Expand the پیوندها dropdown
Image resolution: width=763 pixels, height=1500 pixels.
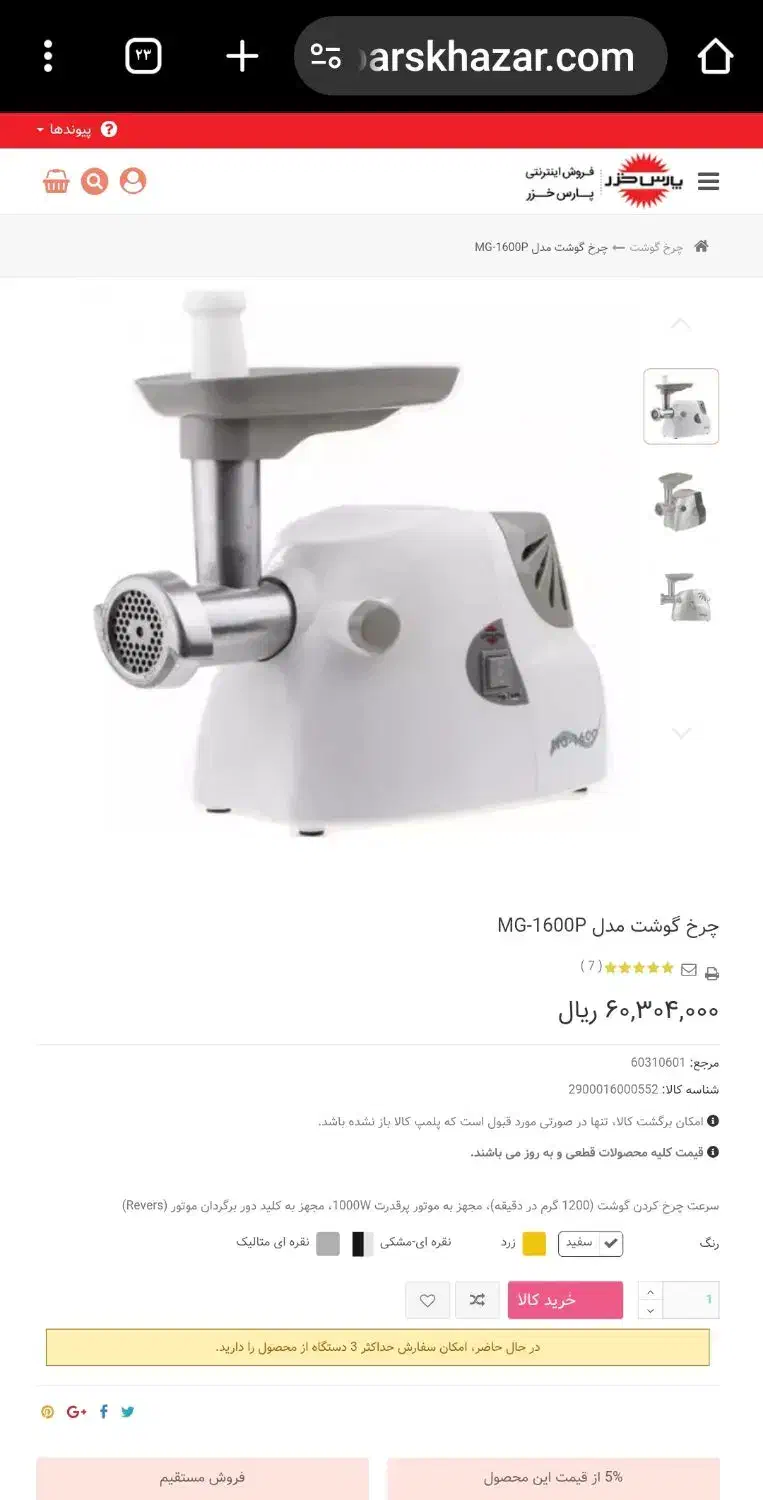65,130
